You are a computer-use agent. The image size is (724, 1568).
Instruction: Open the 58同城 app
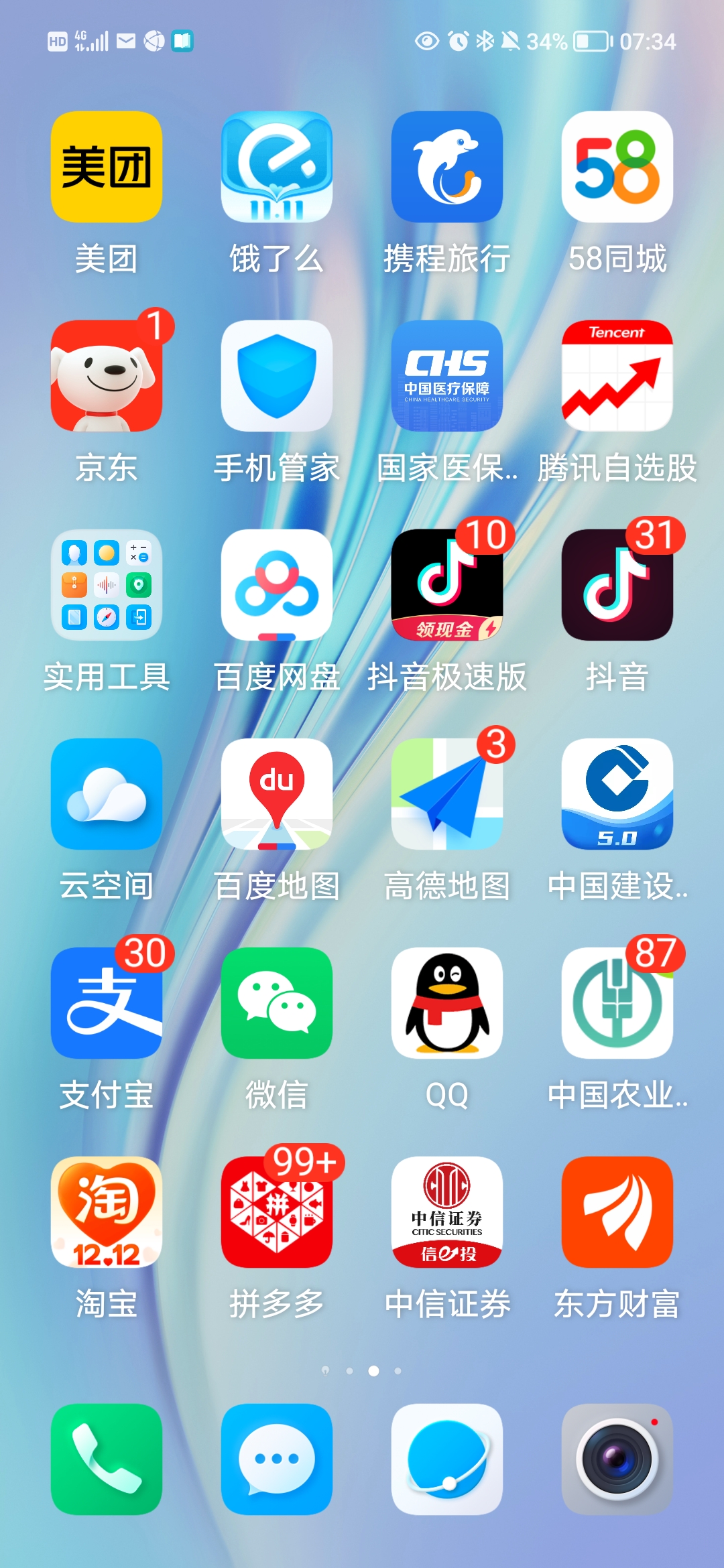tap(617, 167)
